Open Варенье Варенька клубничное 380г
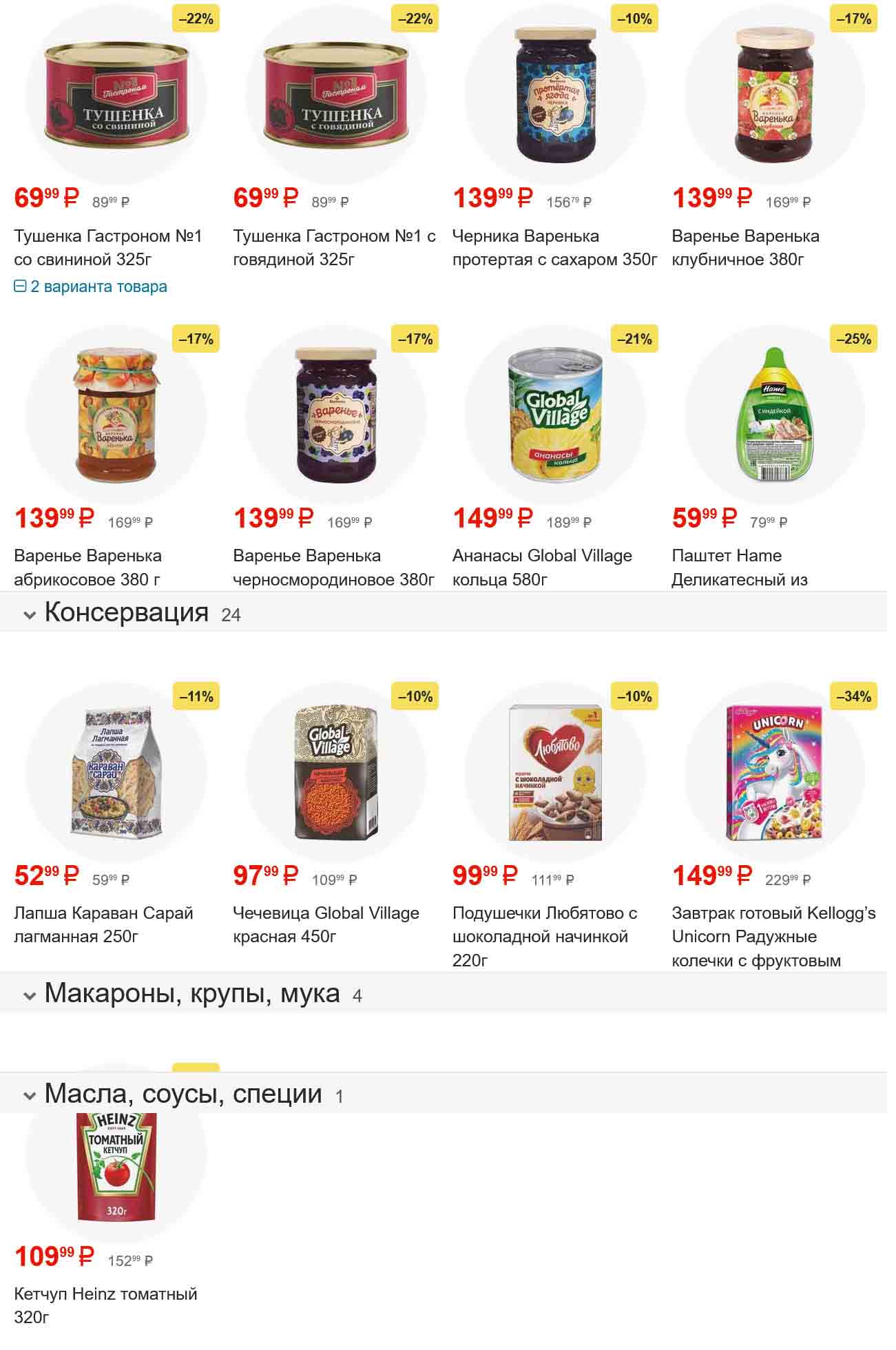The width and height of the screenshot is (896, 1350). (745, 247)
